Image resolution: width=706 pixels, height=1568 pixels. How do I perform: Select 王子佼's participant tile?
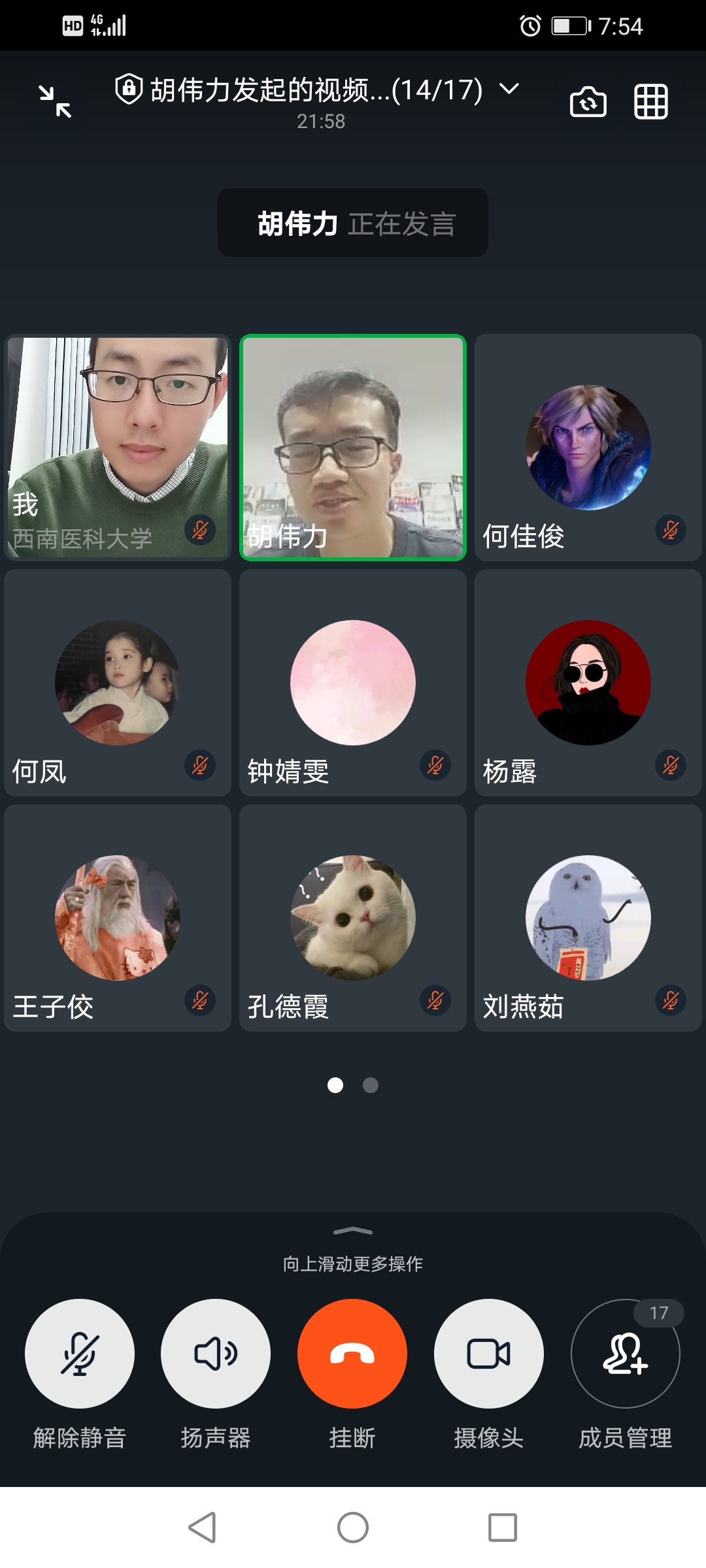click(x=118, y=918)
